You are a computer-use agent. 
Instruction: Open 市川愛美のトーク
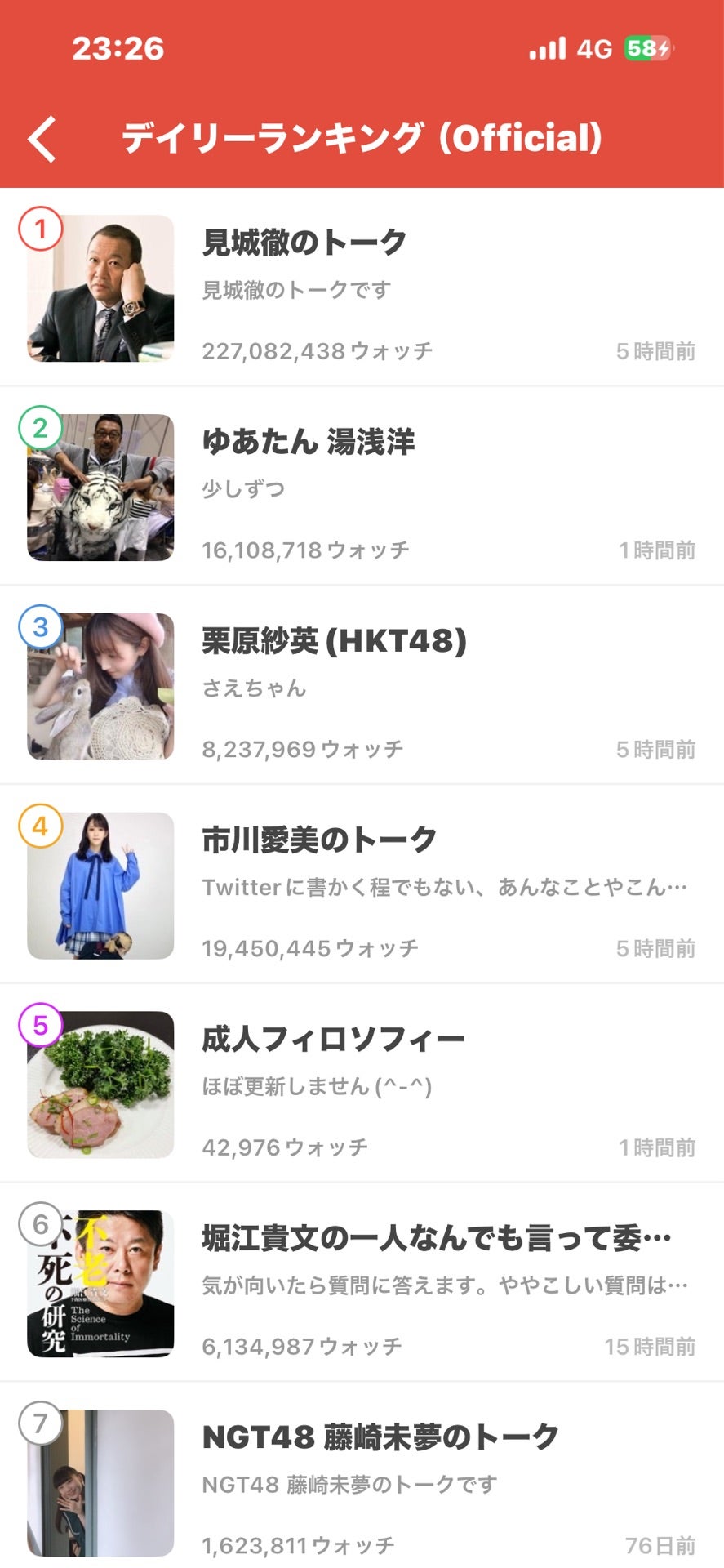point(362,885)
